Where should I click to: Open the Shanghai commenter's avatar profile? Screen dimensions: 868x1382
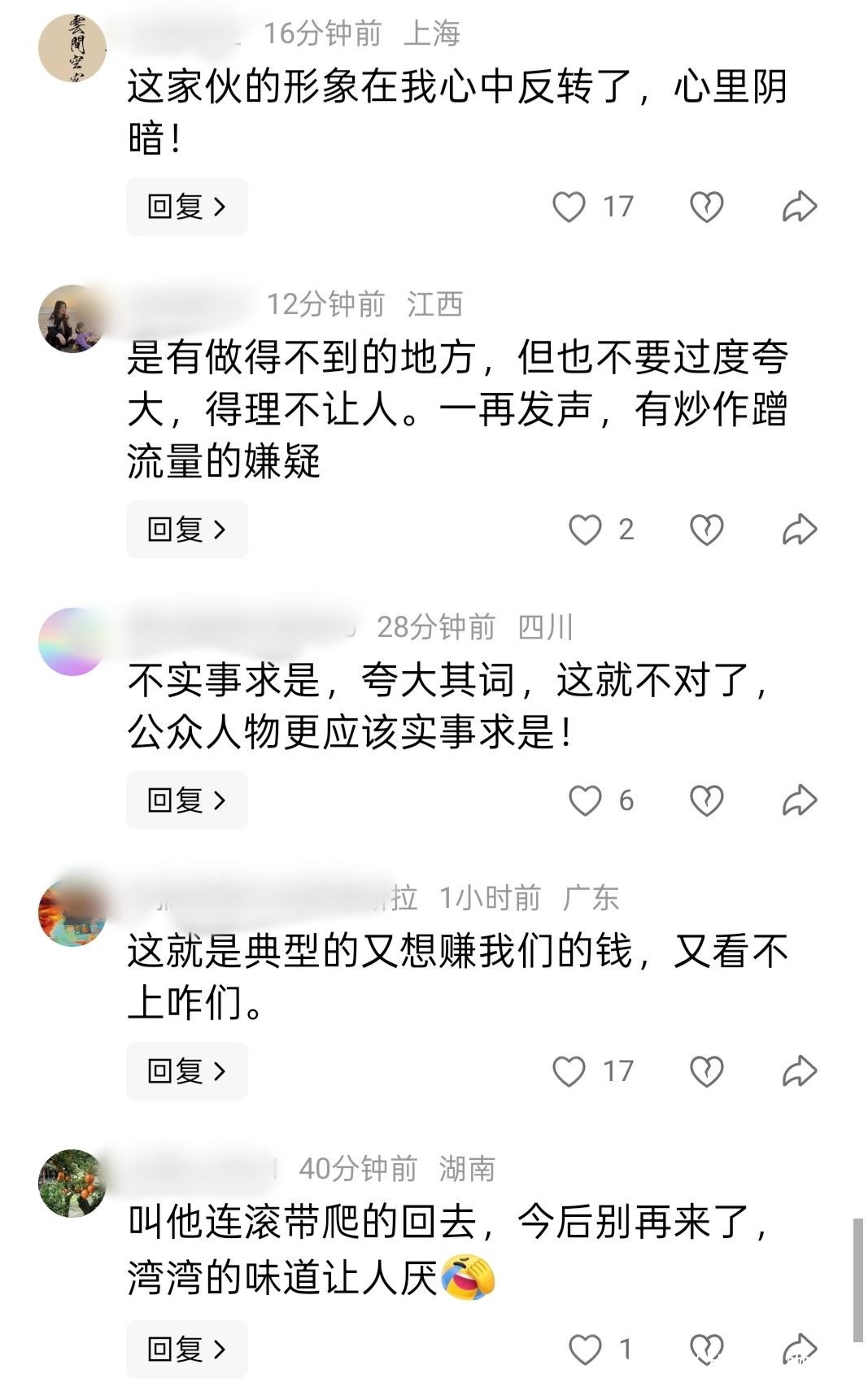(72, 48)
